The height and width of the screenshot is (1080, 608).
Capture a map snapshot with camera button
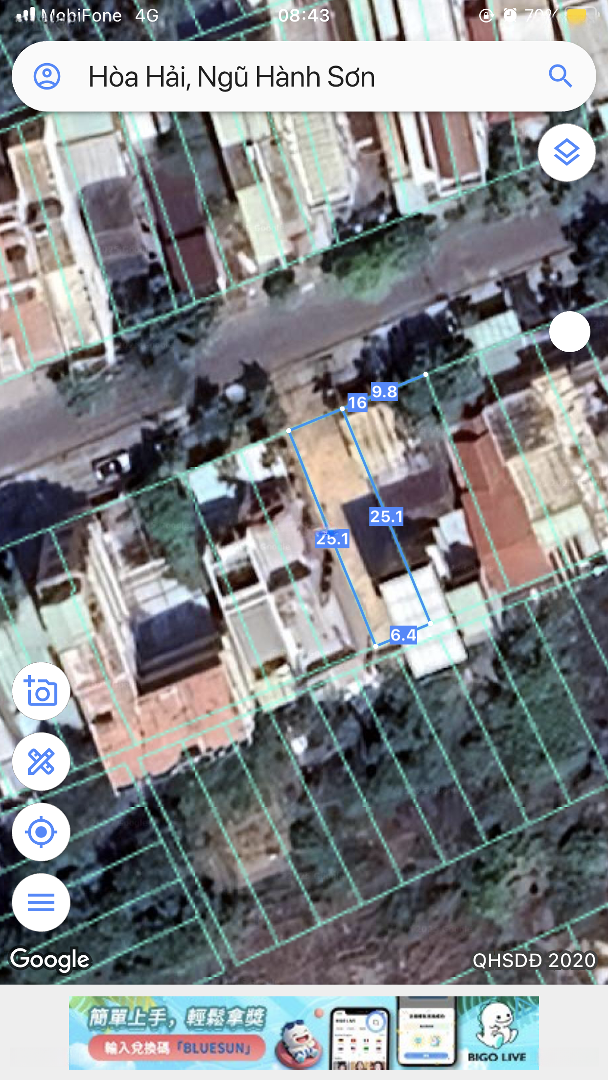click(x=41, y=691)
